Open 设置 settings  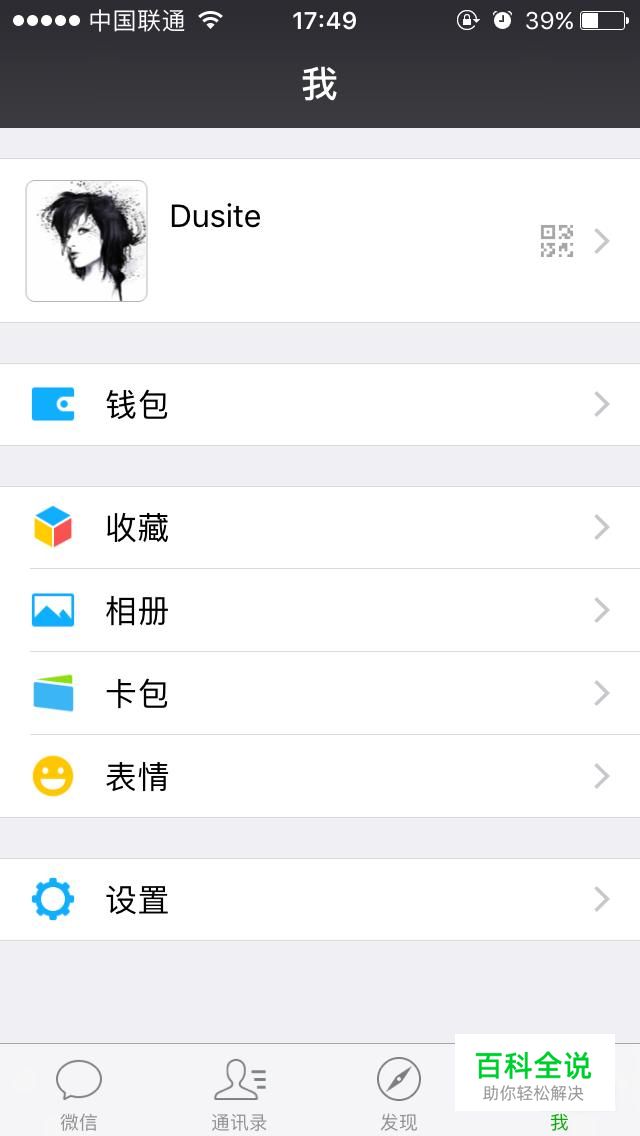pyautogui.click(x=320, y=900)
